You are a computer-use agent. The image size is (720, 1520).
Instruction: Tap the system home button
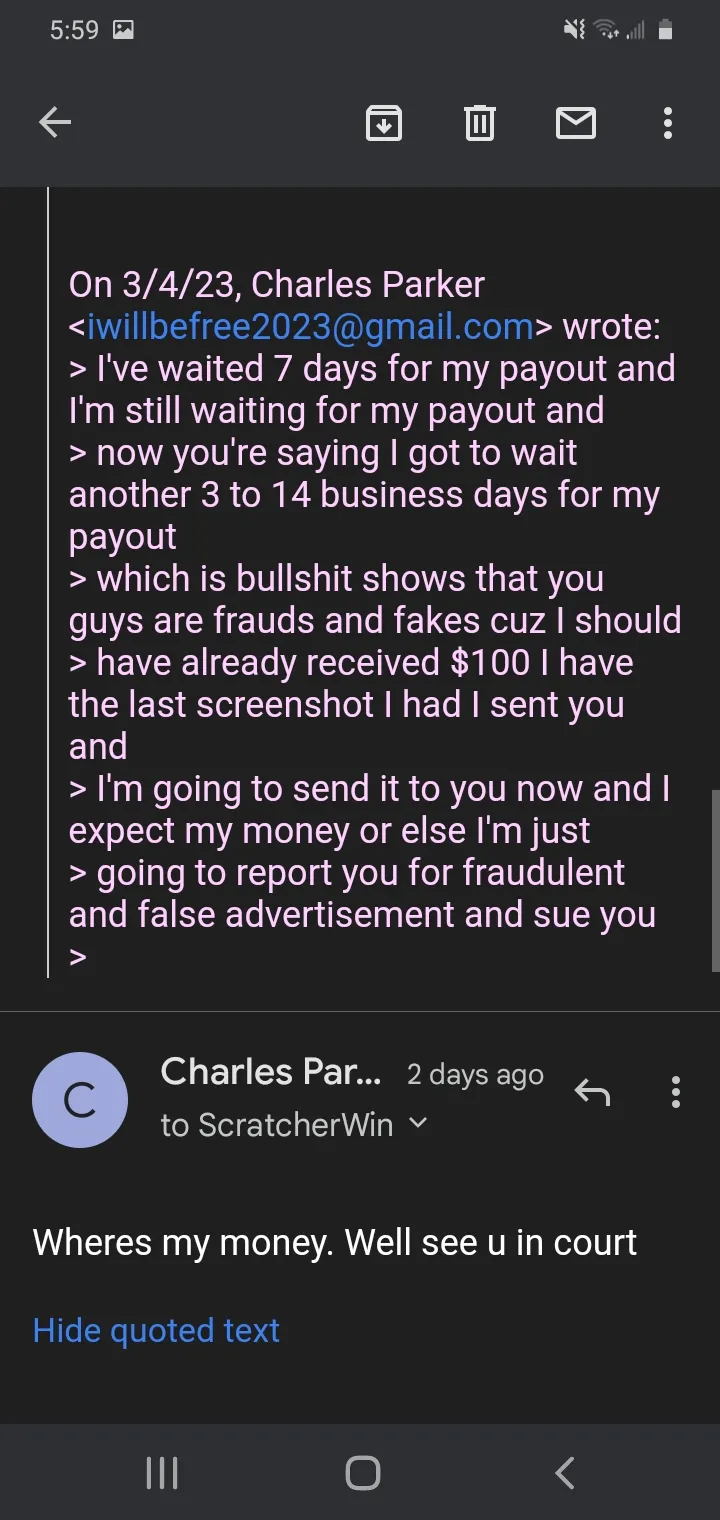(362, 1472)
